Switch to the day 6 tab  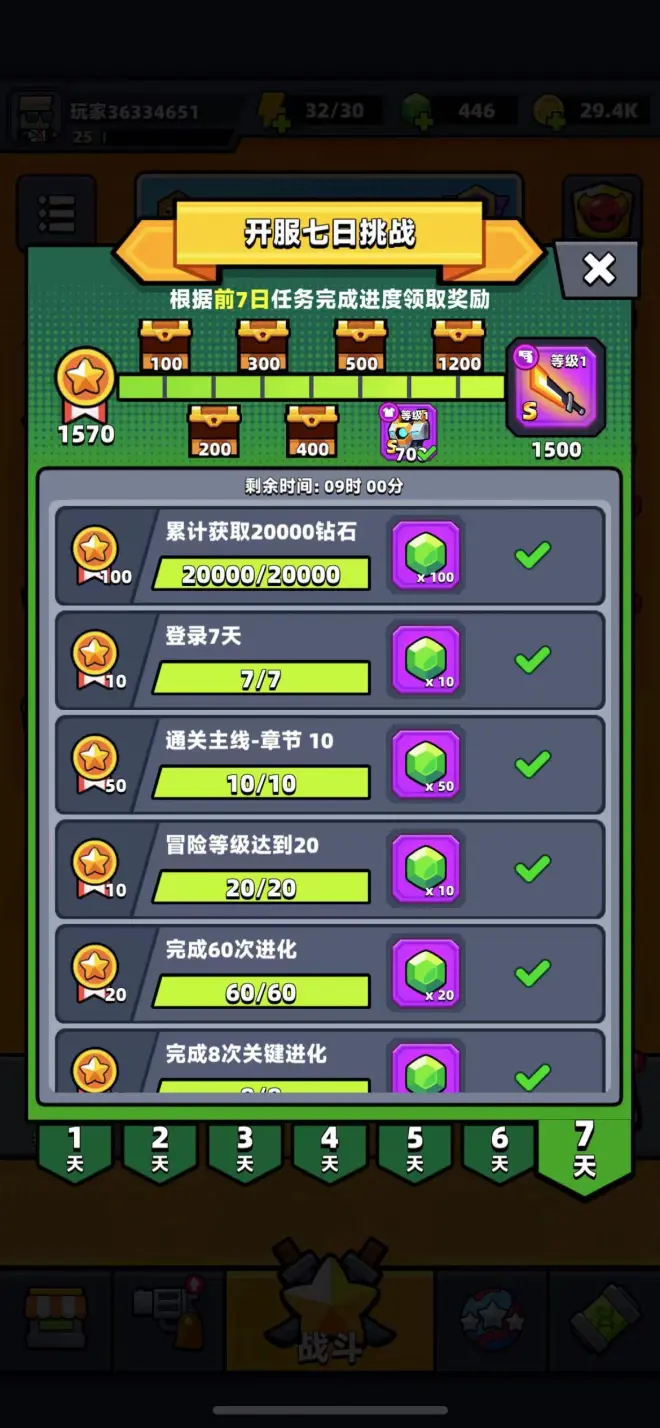pyautogui.click(x=500, y=1150)
